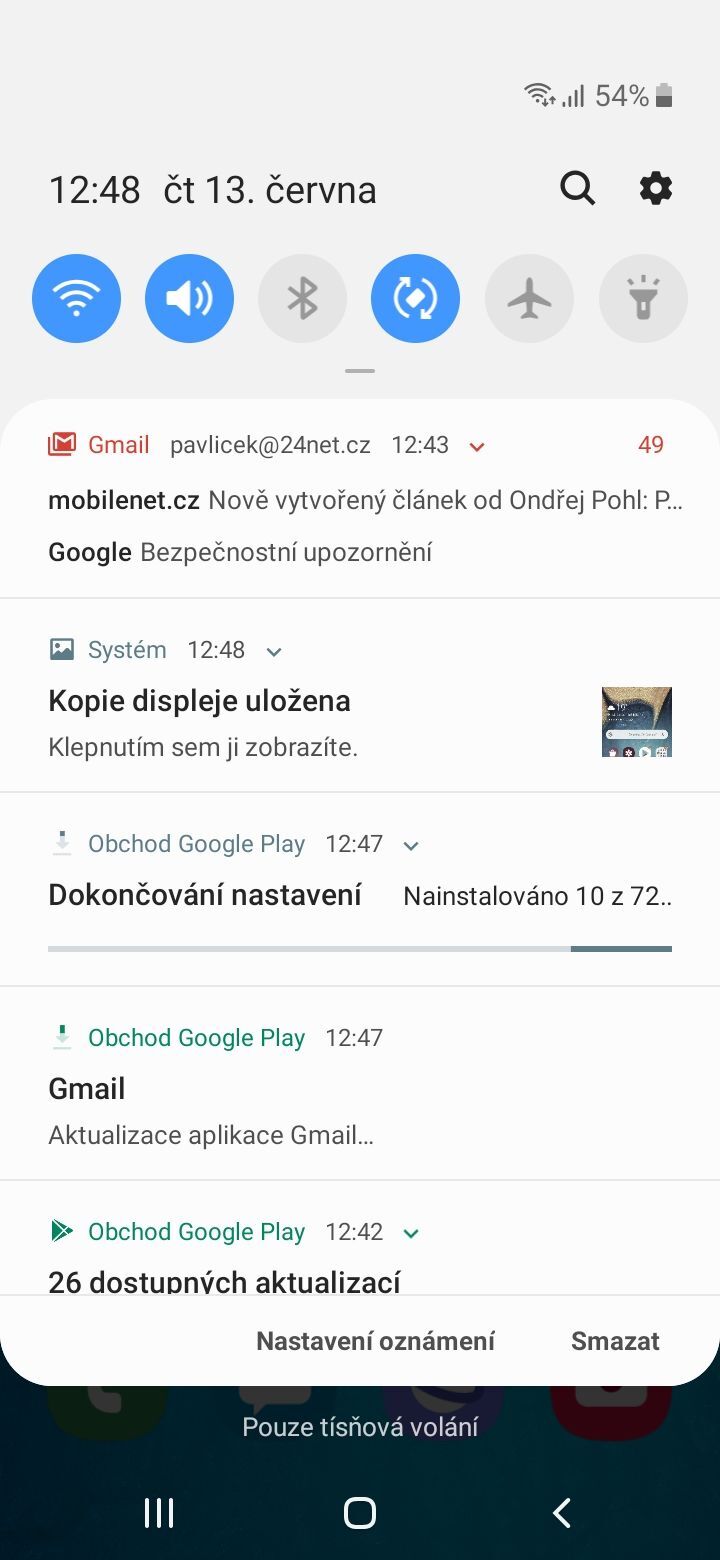The width and height of the screenshot is (720, 1560).
Task: Tap Nastavení oznámení
Action: (375, 1340)
